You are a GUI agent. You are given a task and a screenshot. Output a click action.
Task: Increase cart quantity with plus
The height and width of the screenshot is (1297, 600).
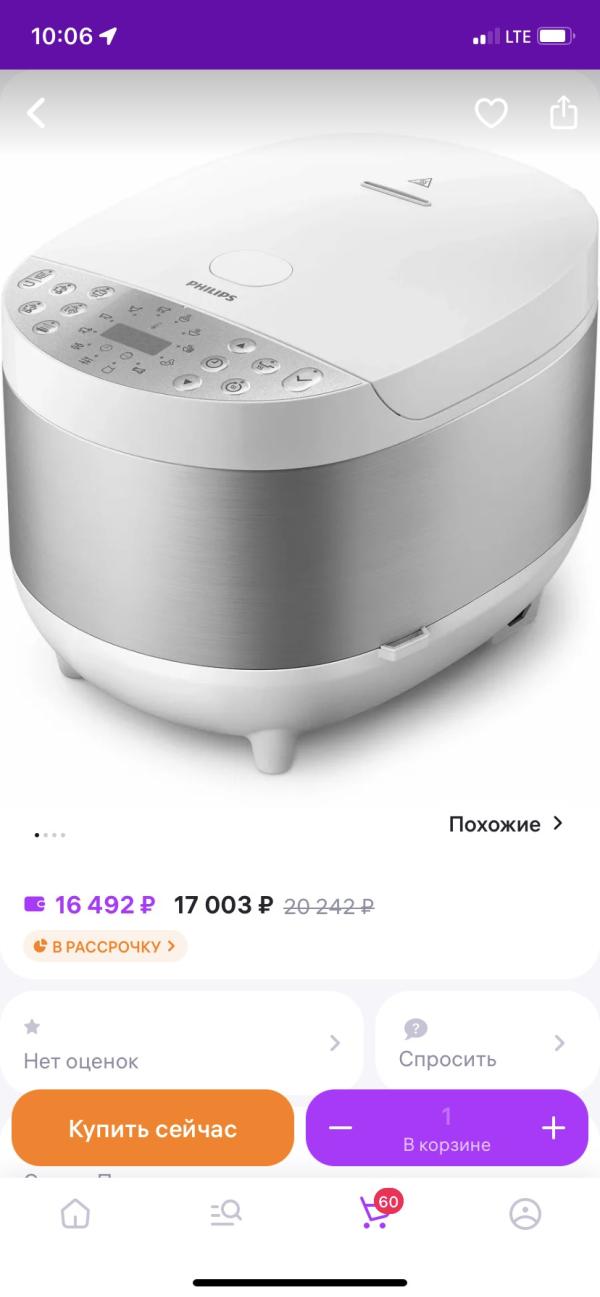point(553,1128)
